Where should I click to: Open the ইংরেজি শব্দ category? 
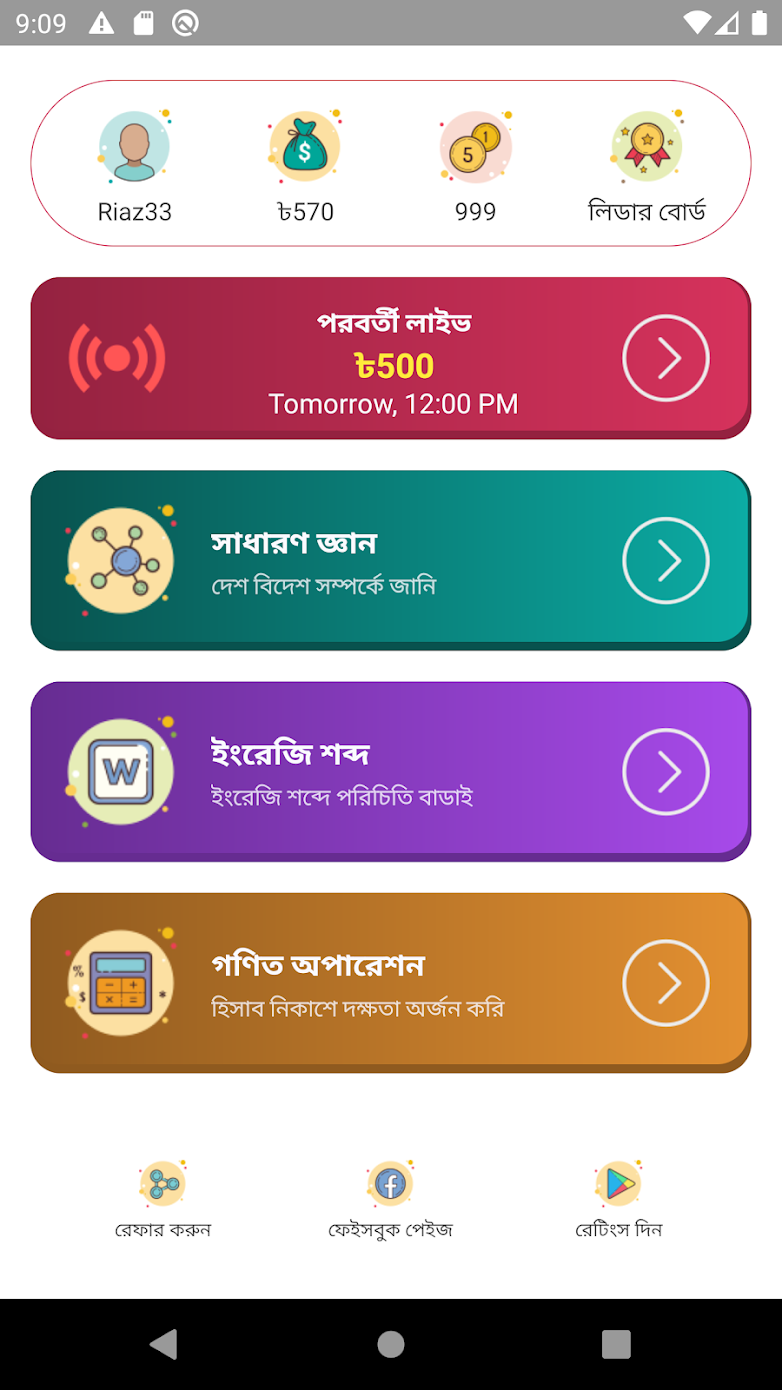coord(390,771)
